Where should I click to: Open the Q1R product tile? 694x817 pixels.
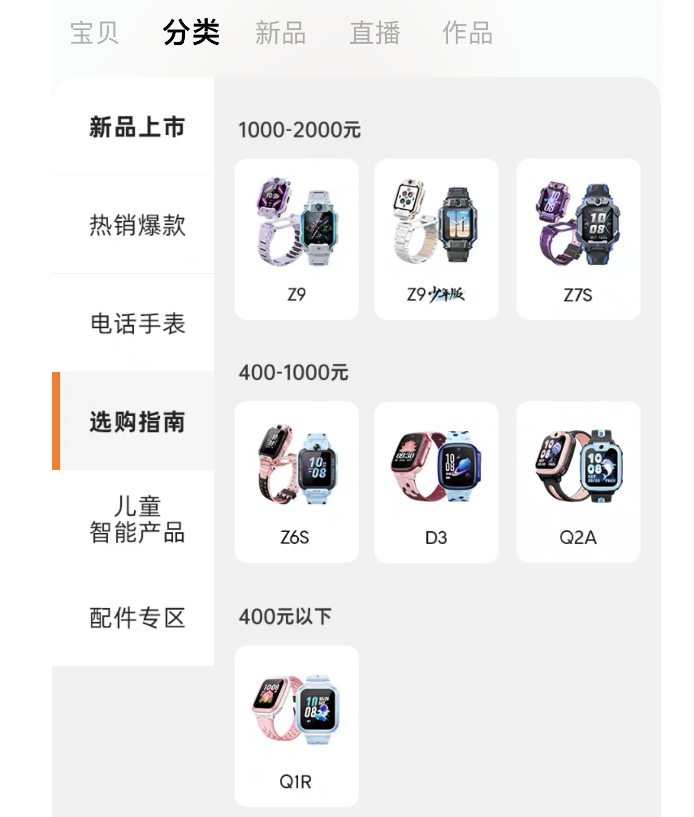296,726
